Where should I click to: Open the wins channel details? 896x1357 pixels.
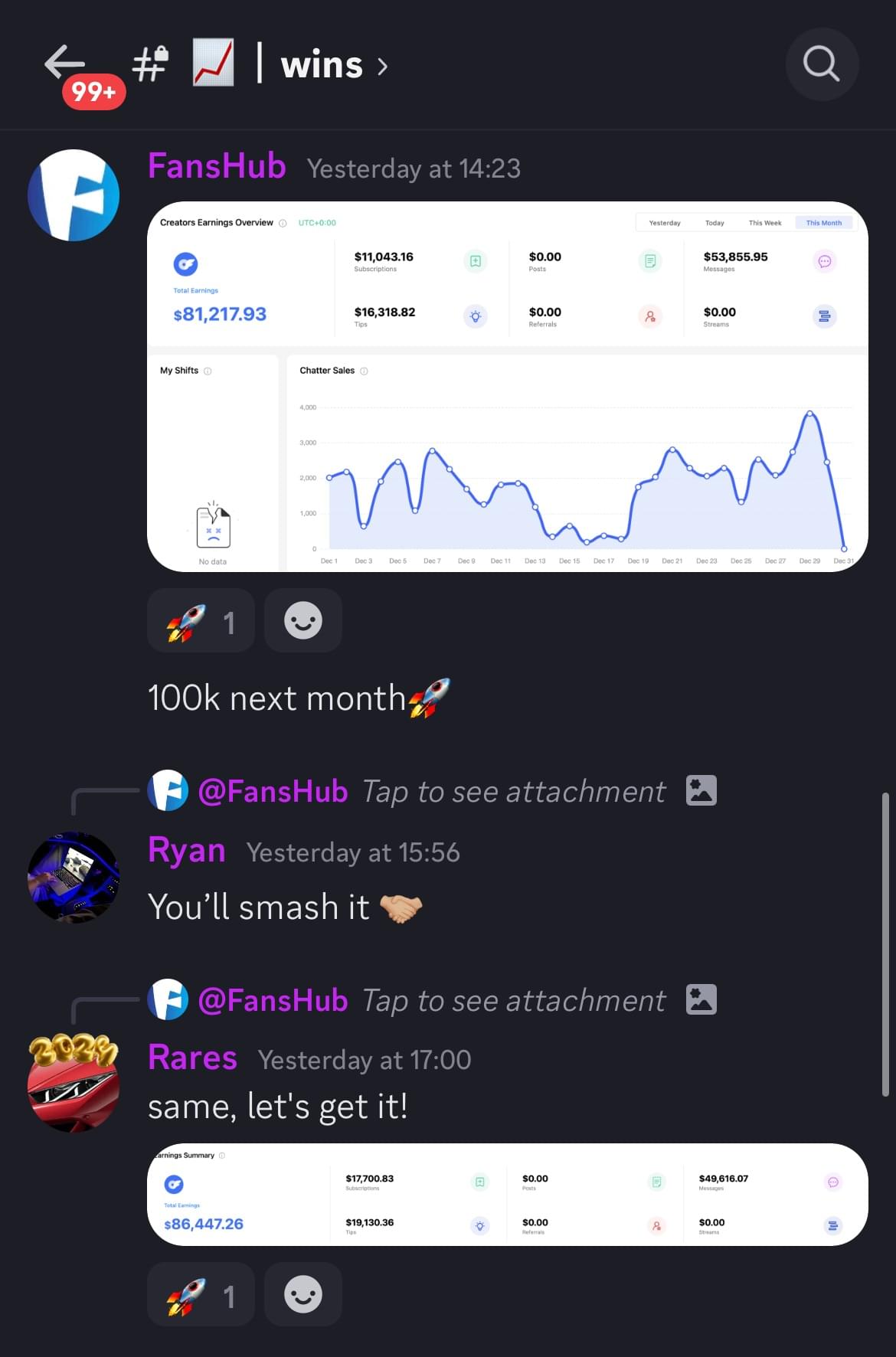322,66
